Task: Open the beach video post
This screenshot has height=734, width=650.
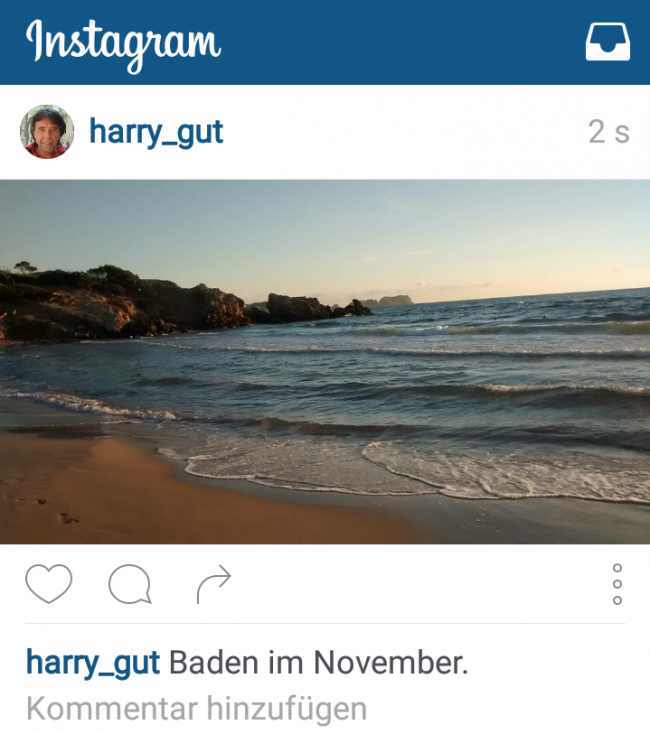Action: tap(325, 362)
